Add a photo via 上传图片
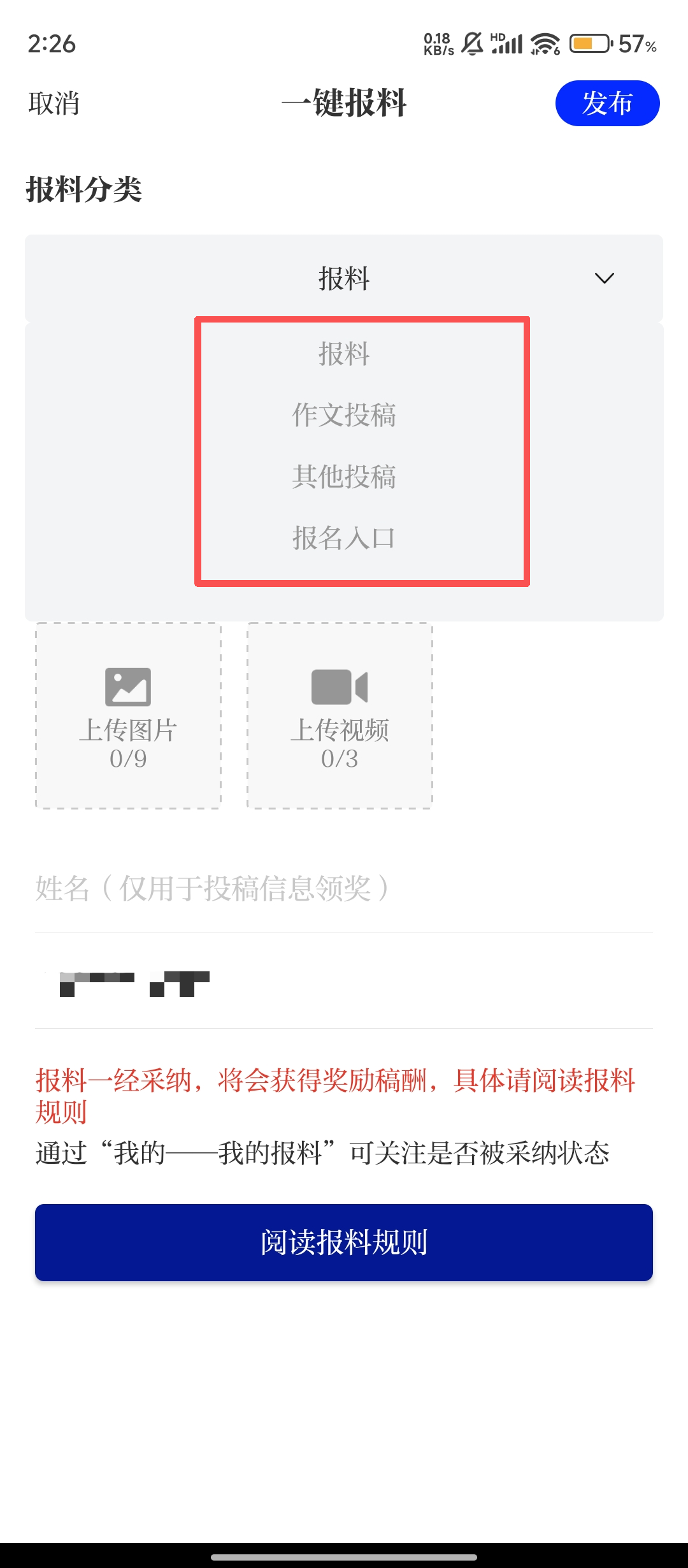The height and width of the screenshot is (1568, 688). [x=128, y=716]
